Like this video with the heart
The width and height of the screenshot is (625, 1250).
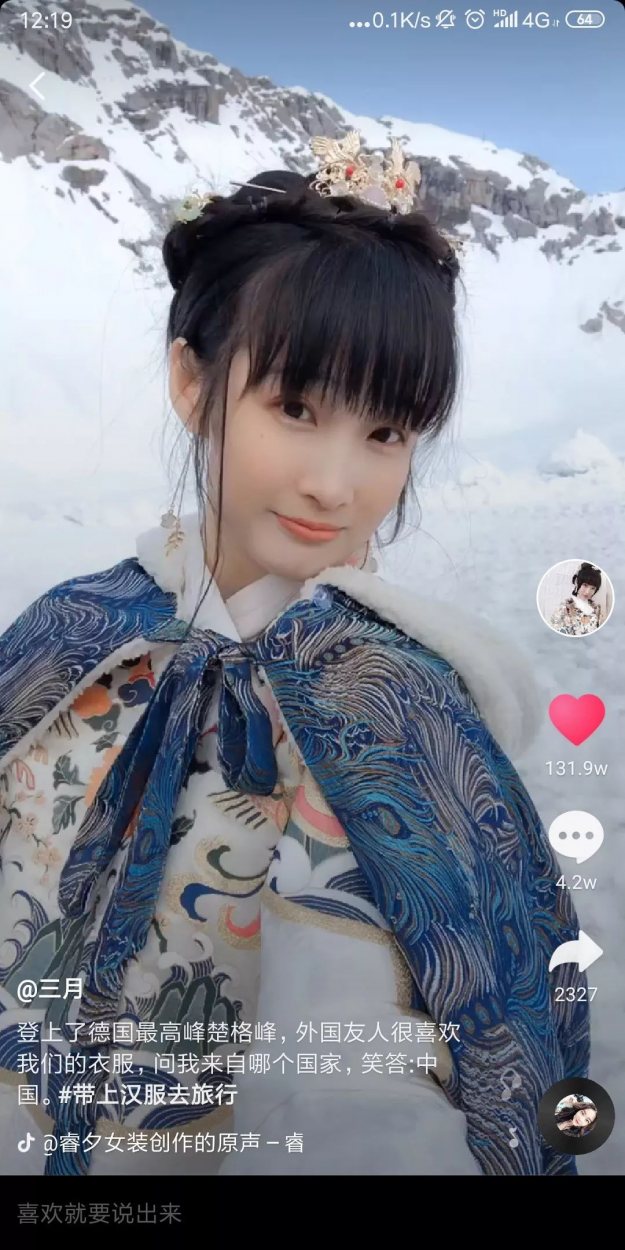[x=576, y=719]
